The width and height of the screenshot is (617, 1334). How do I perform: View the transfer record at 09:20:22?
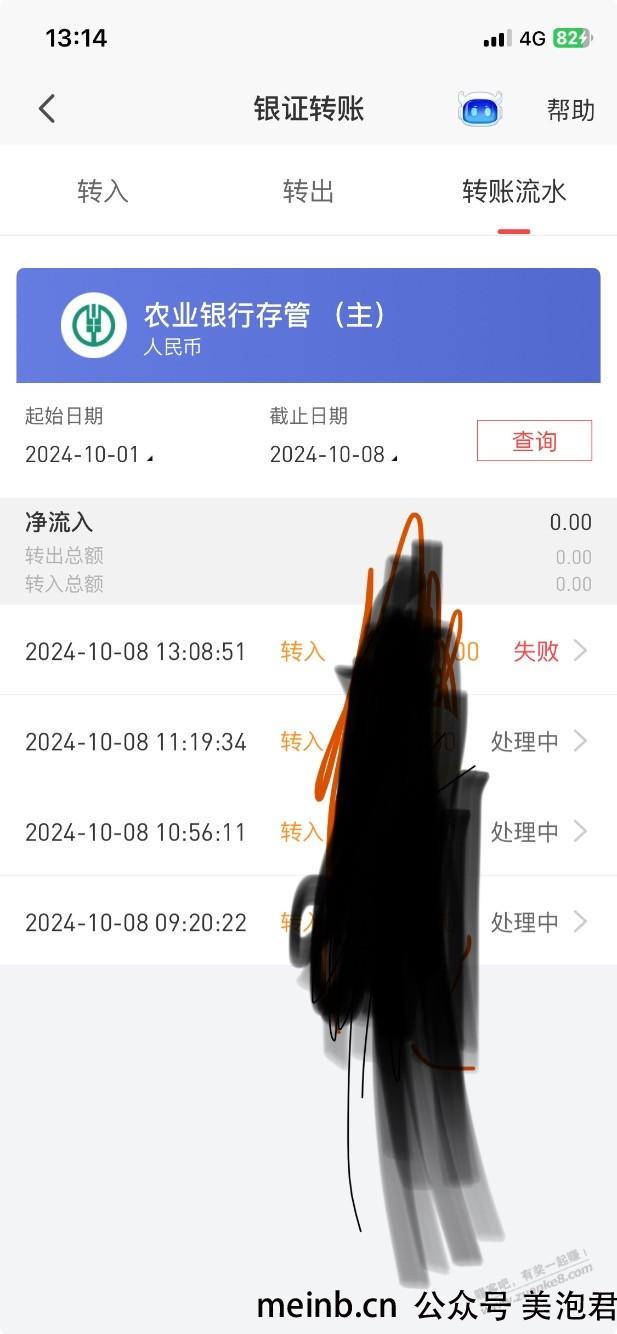click(308, 921)
